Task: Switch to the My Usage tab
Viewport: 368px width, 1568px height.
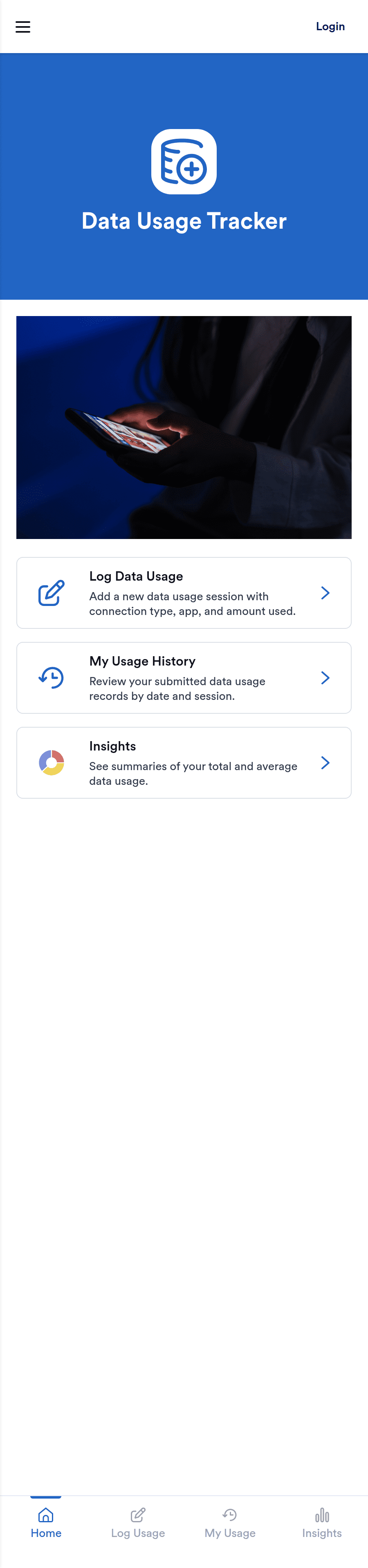Action: tap(230, 1523)
